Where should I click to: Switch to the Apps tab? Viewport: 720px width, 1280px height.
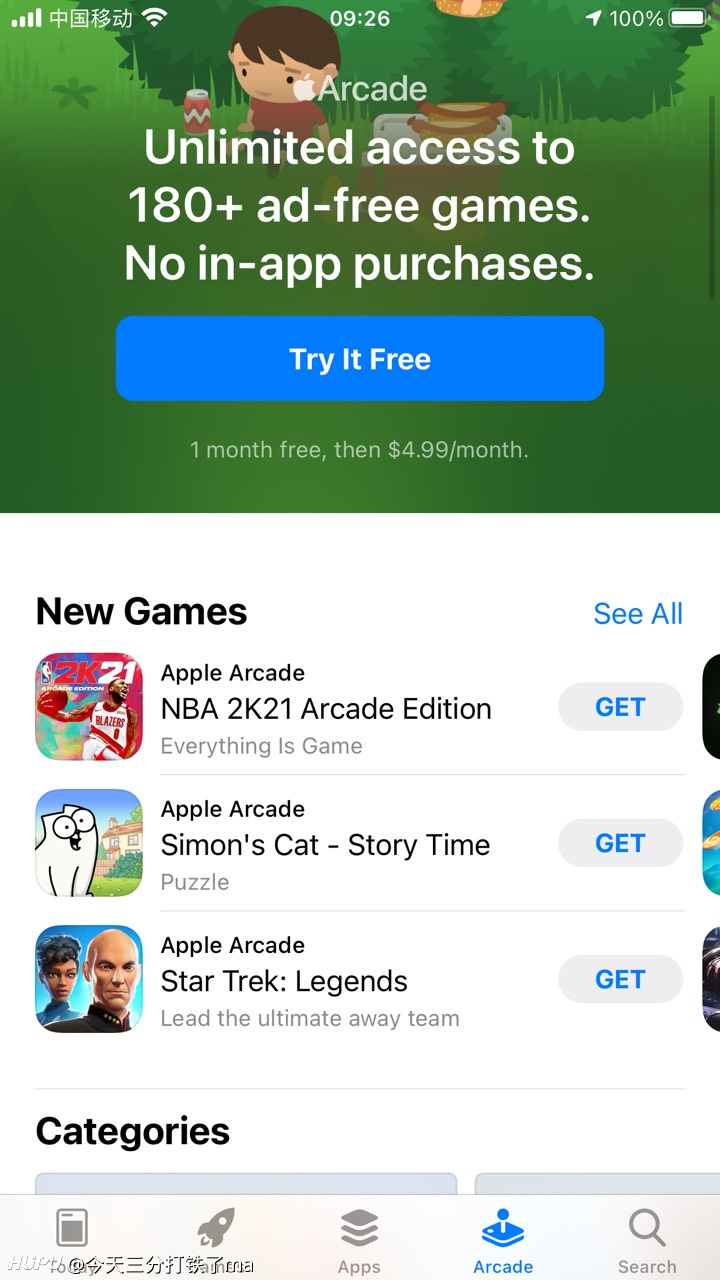pos(359,1238)
